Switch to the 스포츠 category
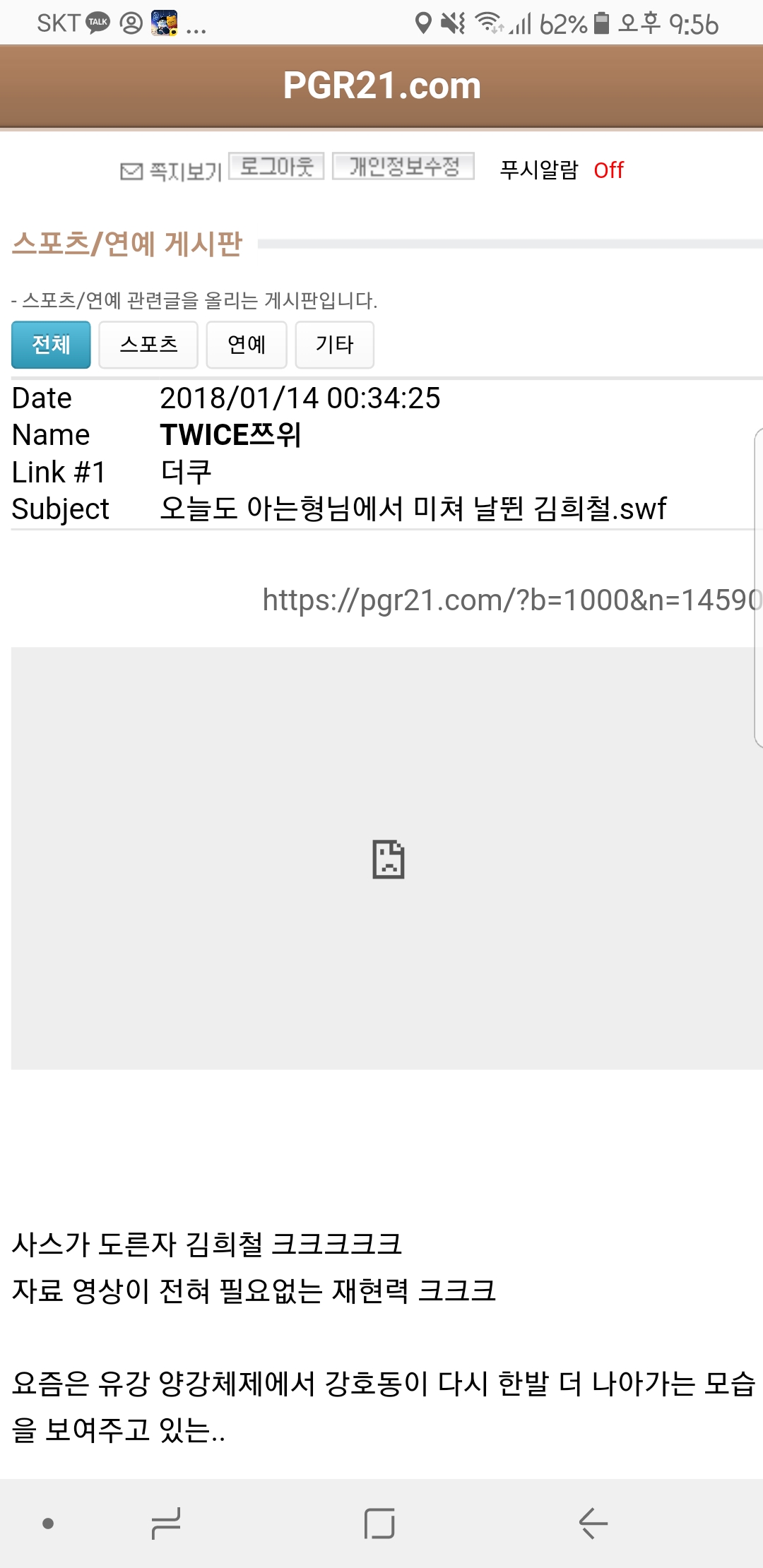The image size is (763, 1568). click(x=148, y=345)
